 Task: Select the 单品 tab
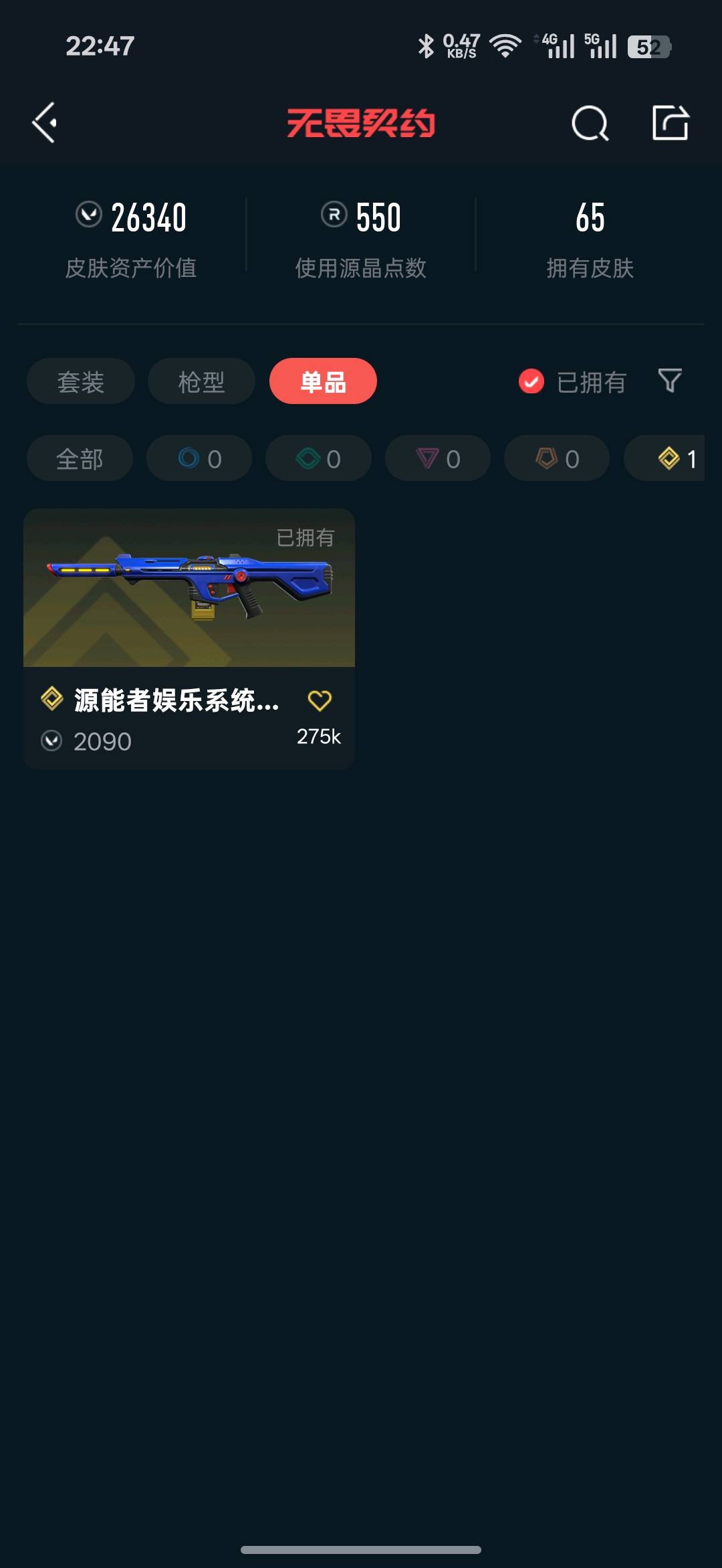[x=323, y=382]
